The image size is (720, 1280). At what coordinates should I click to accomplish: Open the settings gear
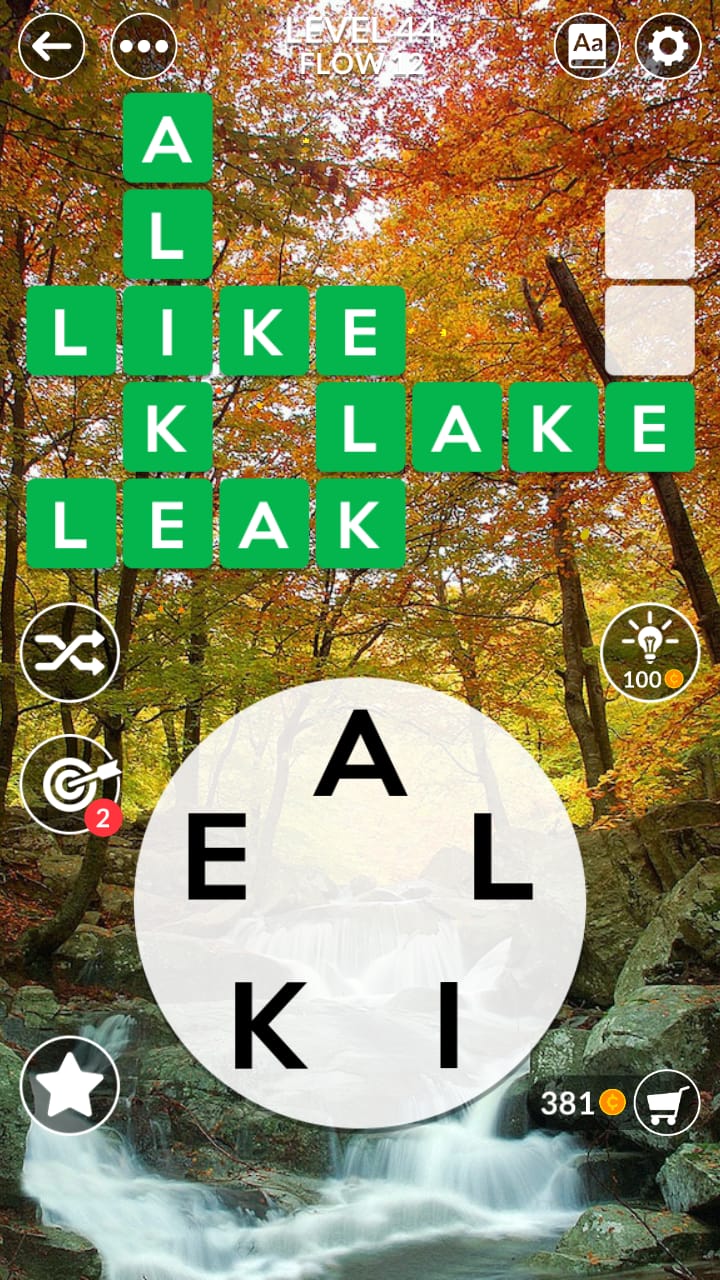click(x=668, y=46)
